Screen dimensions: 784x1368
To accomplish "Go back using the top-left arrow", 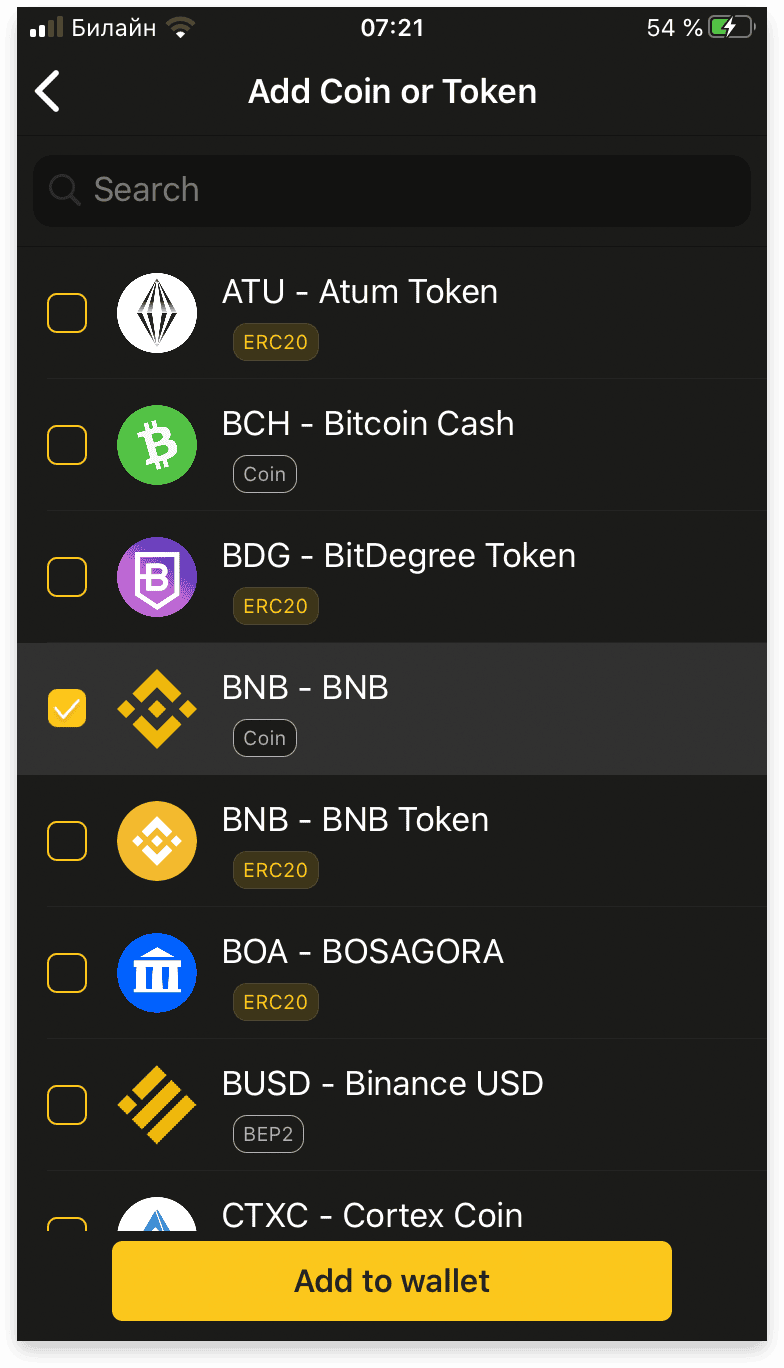I will [x=47, y=91].
